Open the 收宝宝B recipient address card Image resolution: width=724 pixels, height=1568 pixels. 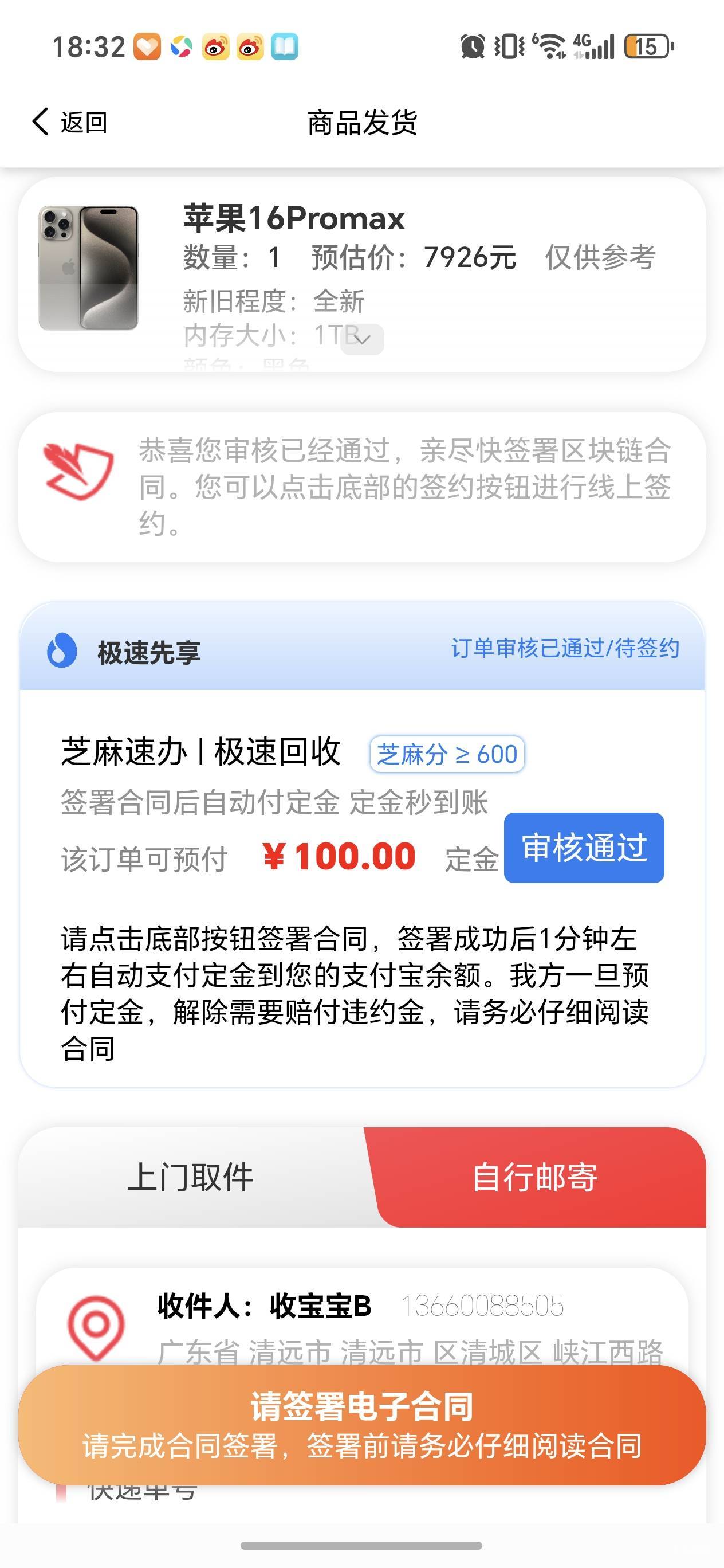tap(362, 1320)
